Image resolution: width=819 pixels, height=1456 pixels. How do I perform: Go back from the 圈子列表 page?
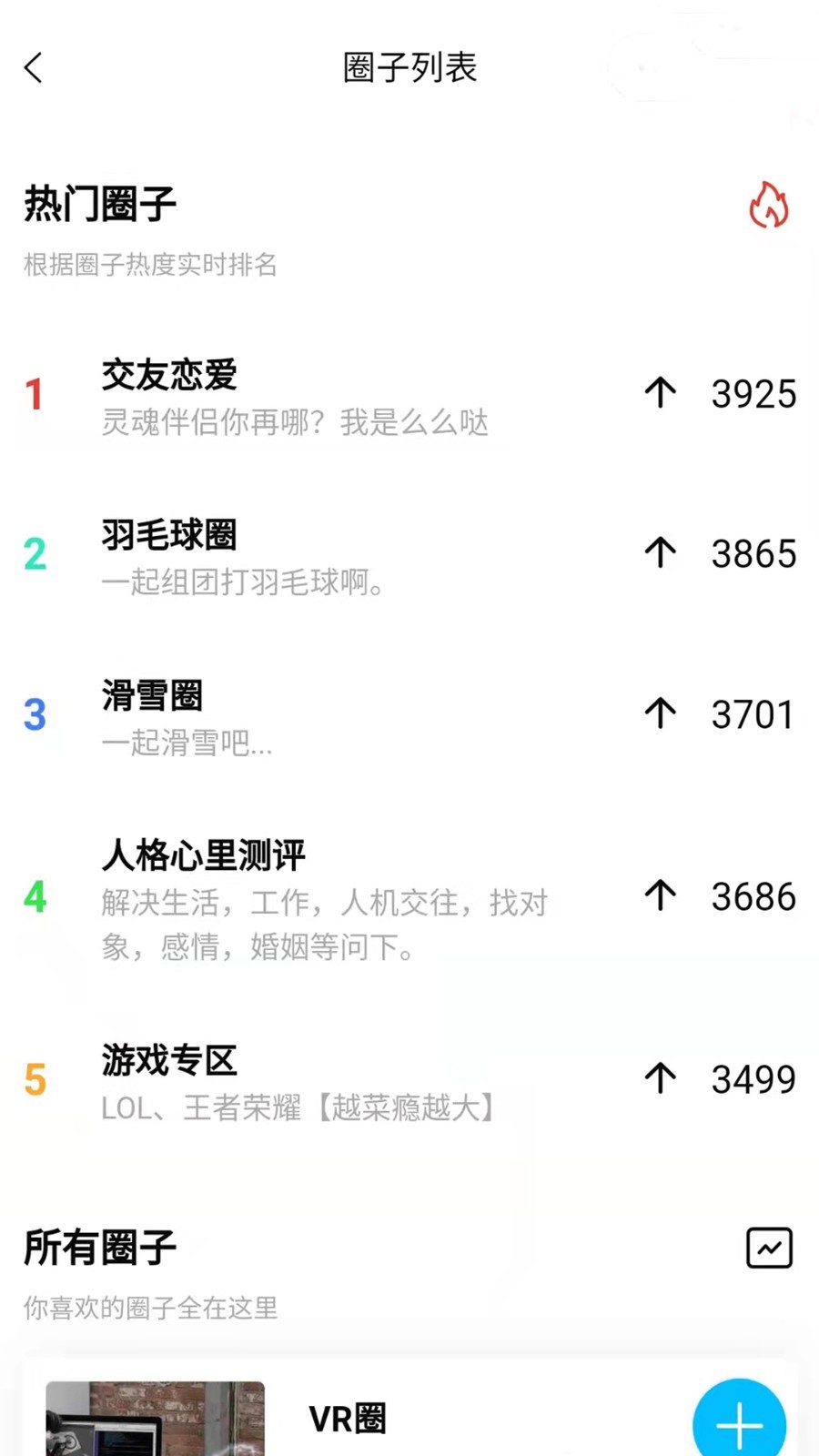[34, 67]
